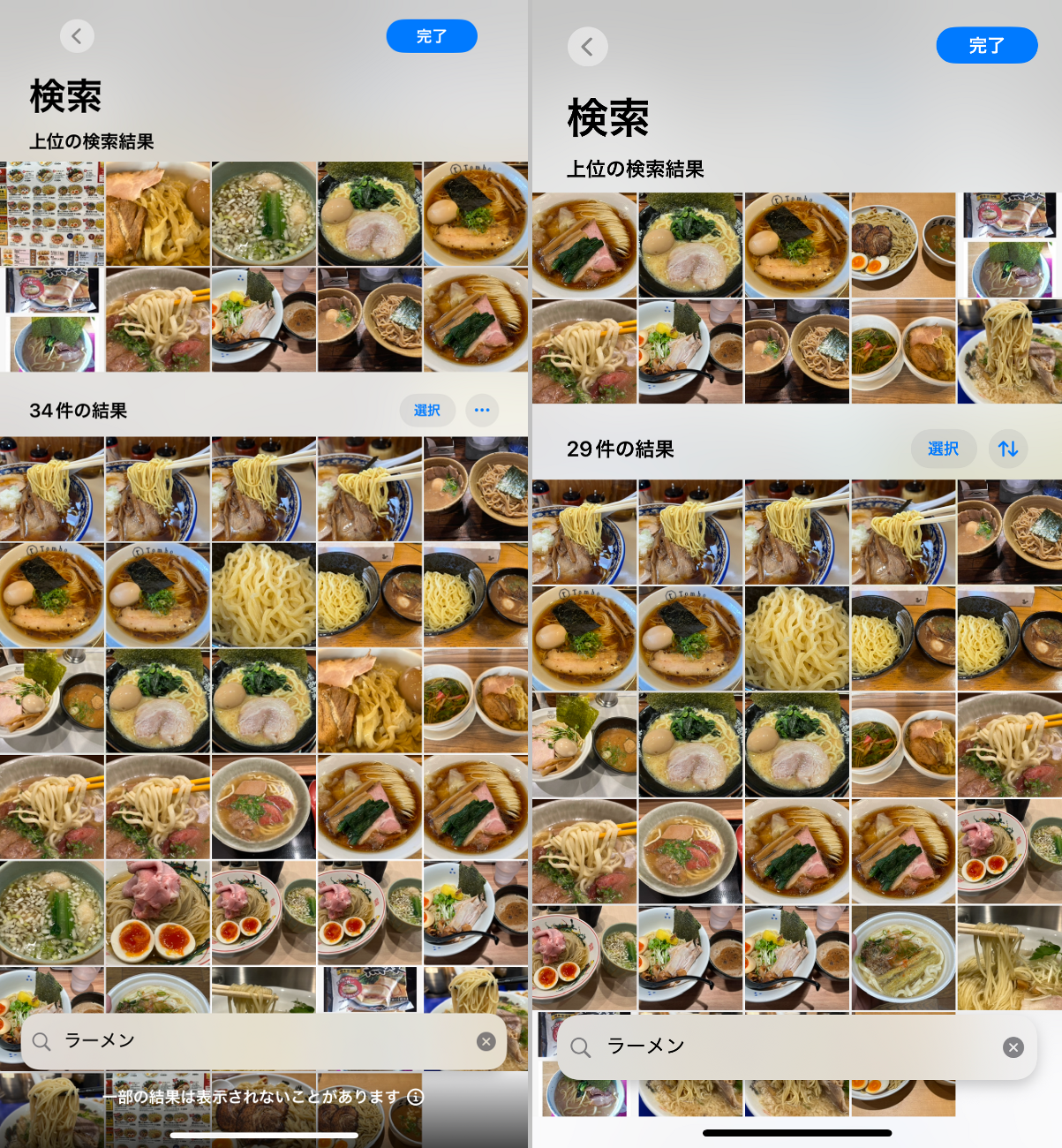1062x1148 pixels.
Task: Tap the back arrow on the left screen
Action: coord(77,36)
